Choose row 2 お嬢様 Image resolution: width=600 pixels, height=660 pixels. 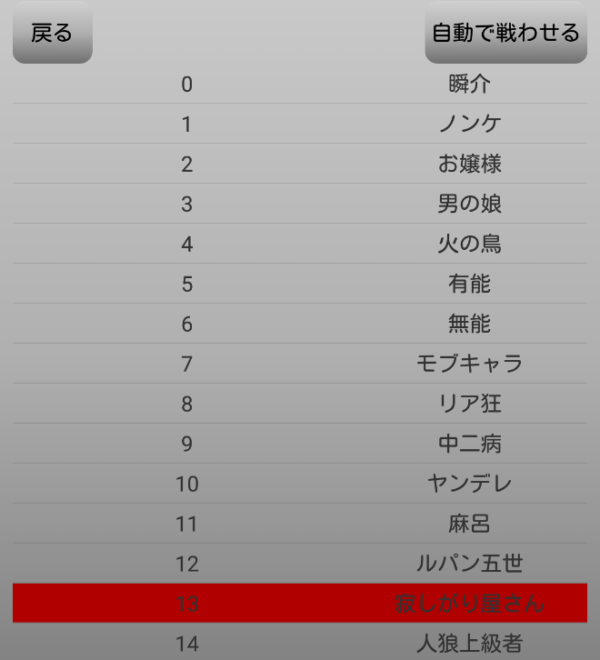pyautogui.click(x=300, y=164)
